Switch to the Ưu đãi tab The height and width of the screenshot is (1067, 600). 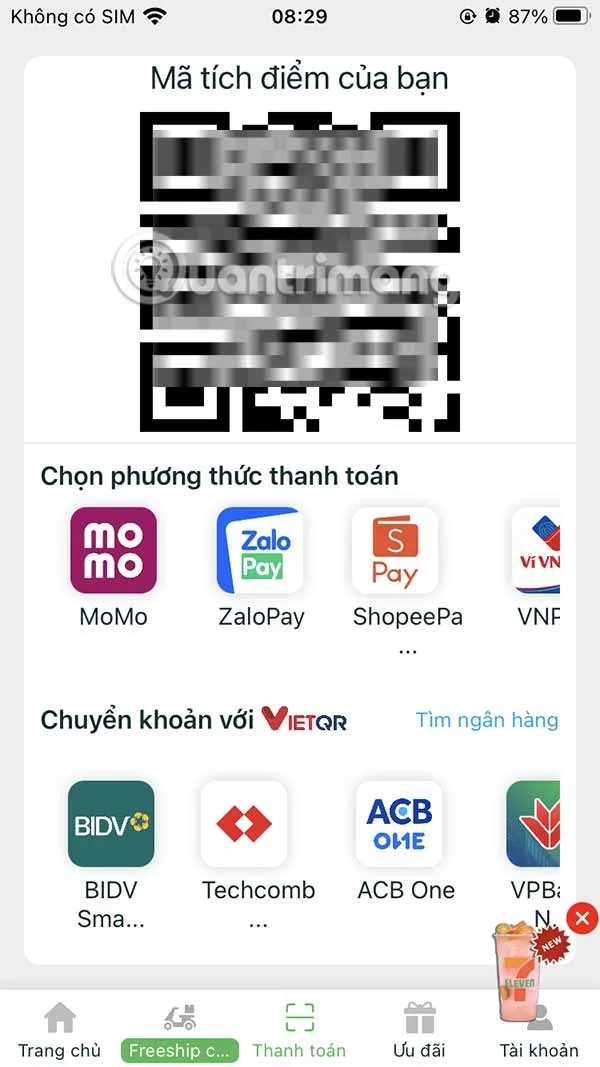[419, 1030]
